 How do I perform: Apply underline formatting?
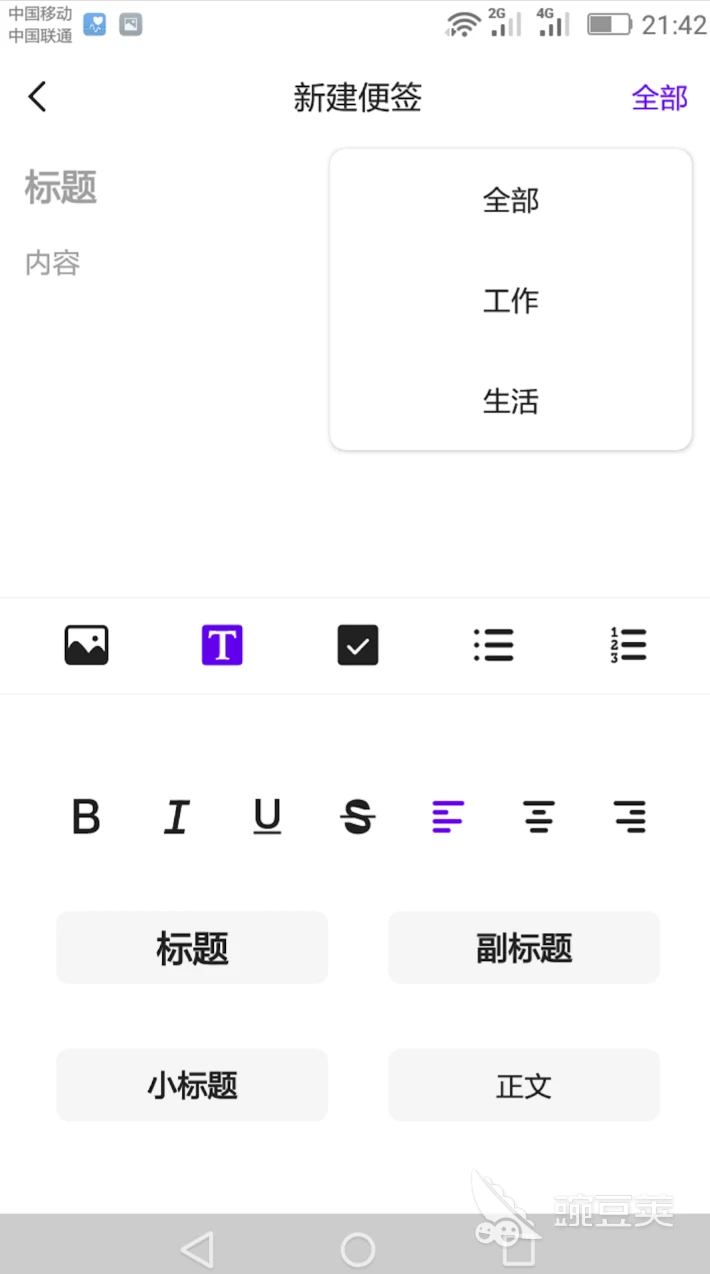tap(267, 817)
